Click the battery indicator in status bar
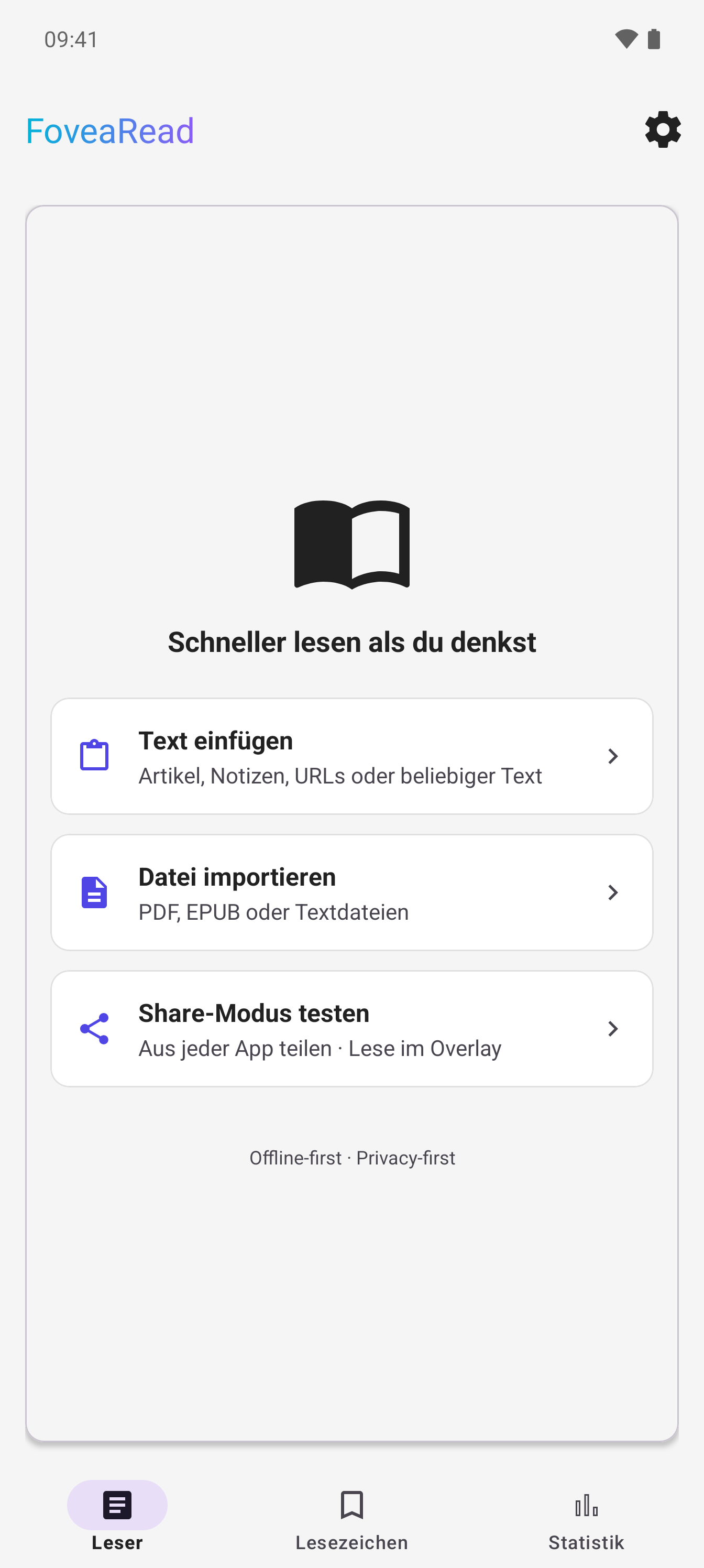 tap(654, 38)
